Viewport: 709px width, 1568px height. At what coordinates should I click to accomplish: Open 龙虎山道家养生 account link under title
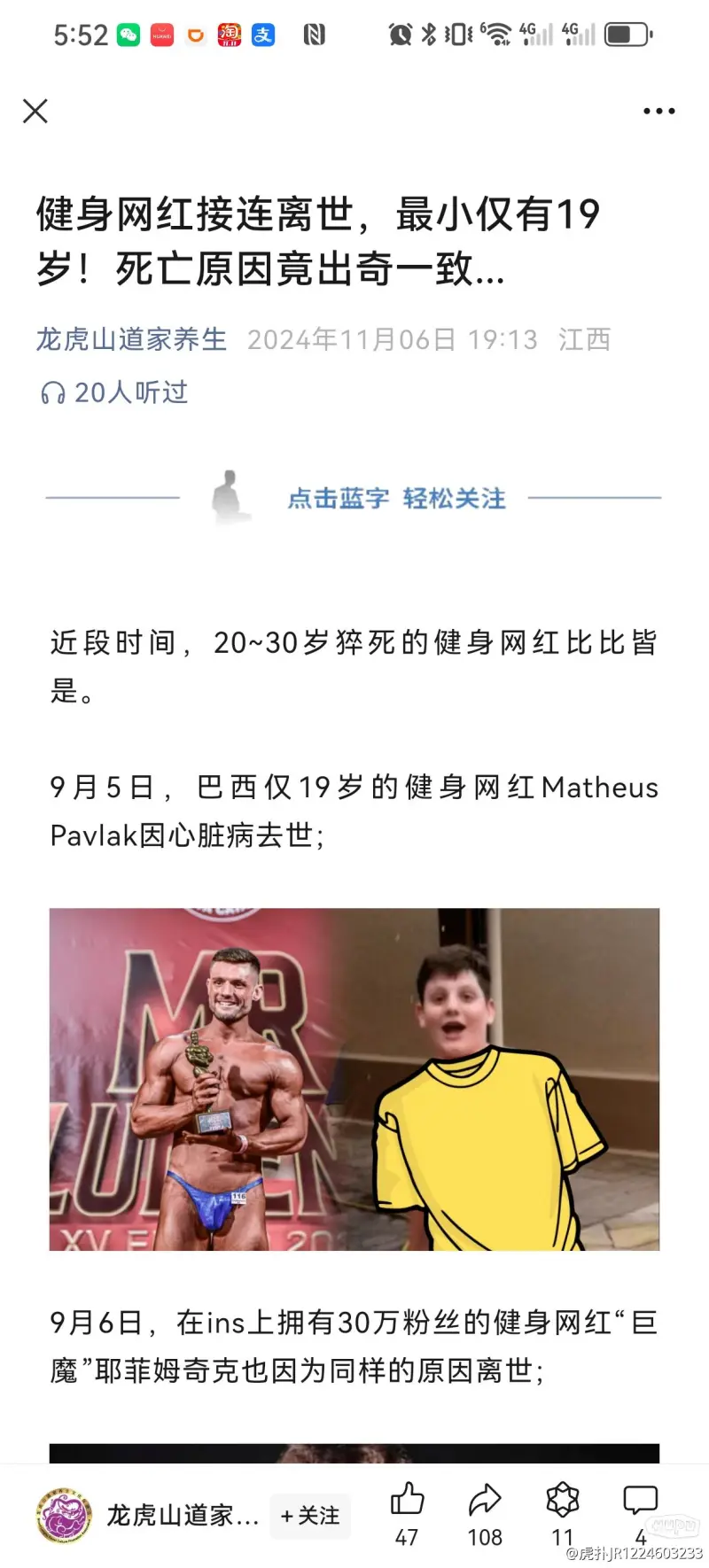coord(131,339)
